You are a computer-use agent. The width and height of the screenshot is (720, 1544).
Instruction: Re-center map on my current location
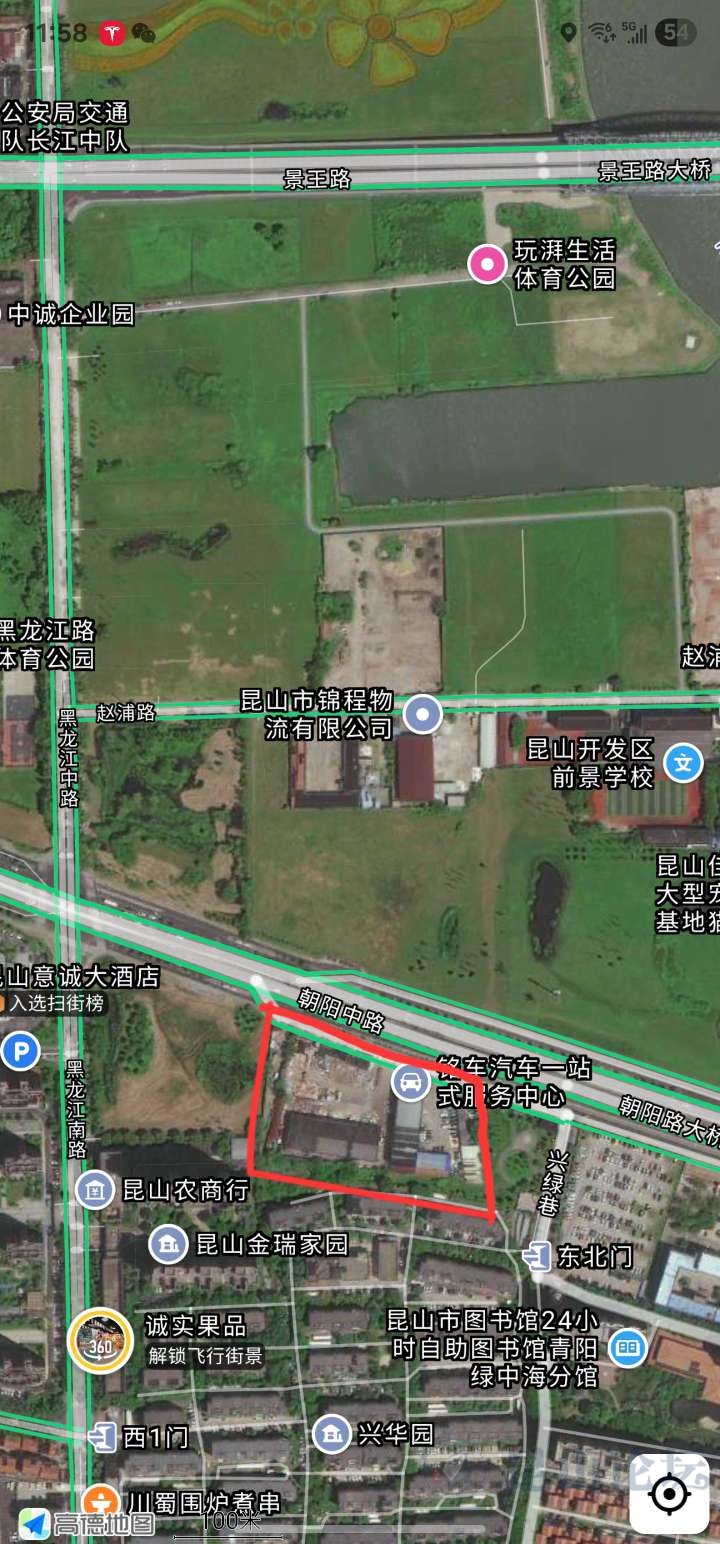(669, 1495)
